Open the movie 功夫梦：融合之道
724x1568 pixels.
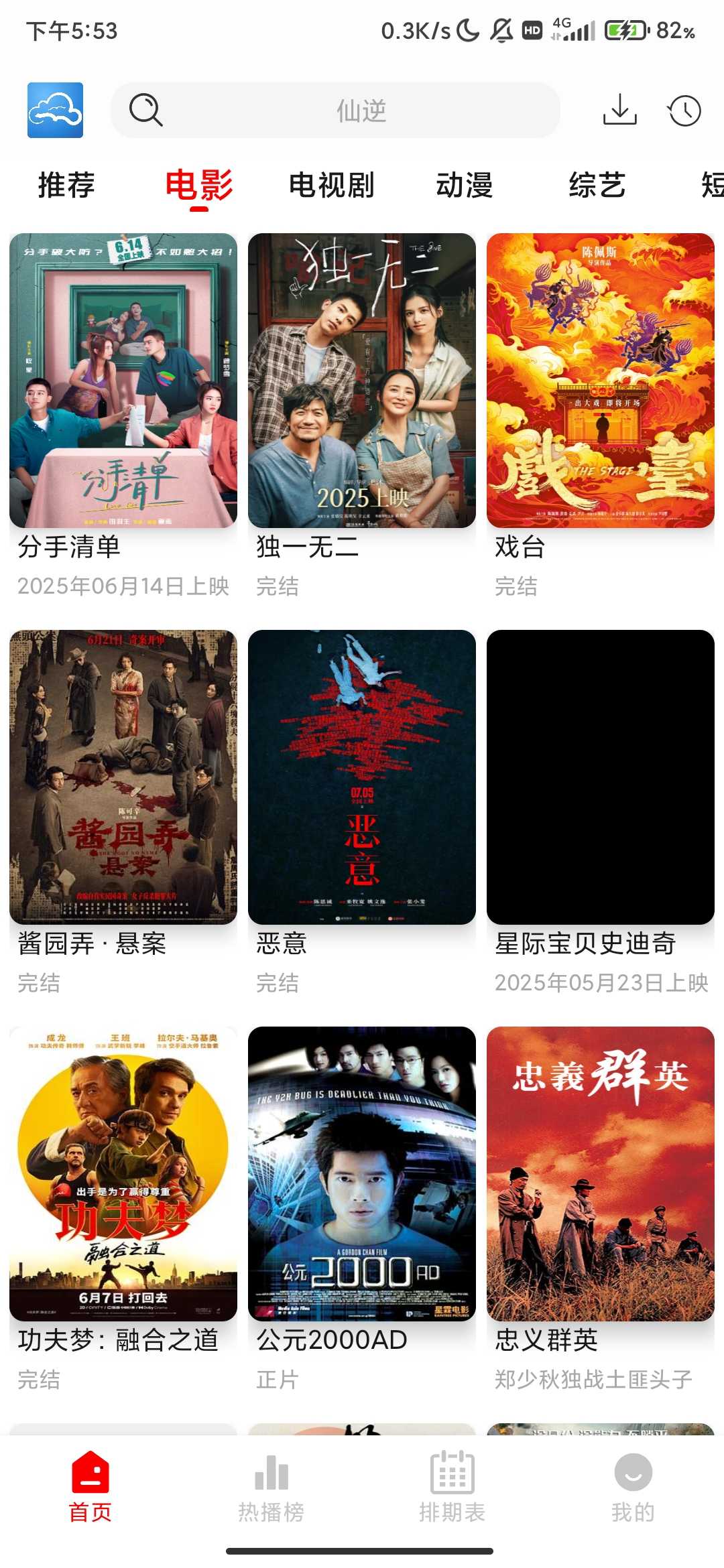click(123, 1174)
